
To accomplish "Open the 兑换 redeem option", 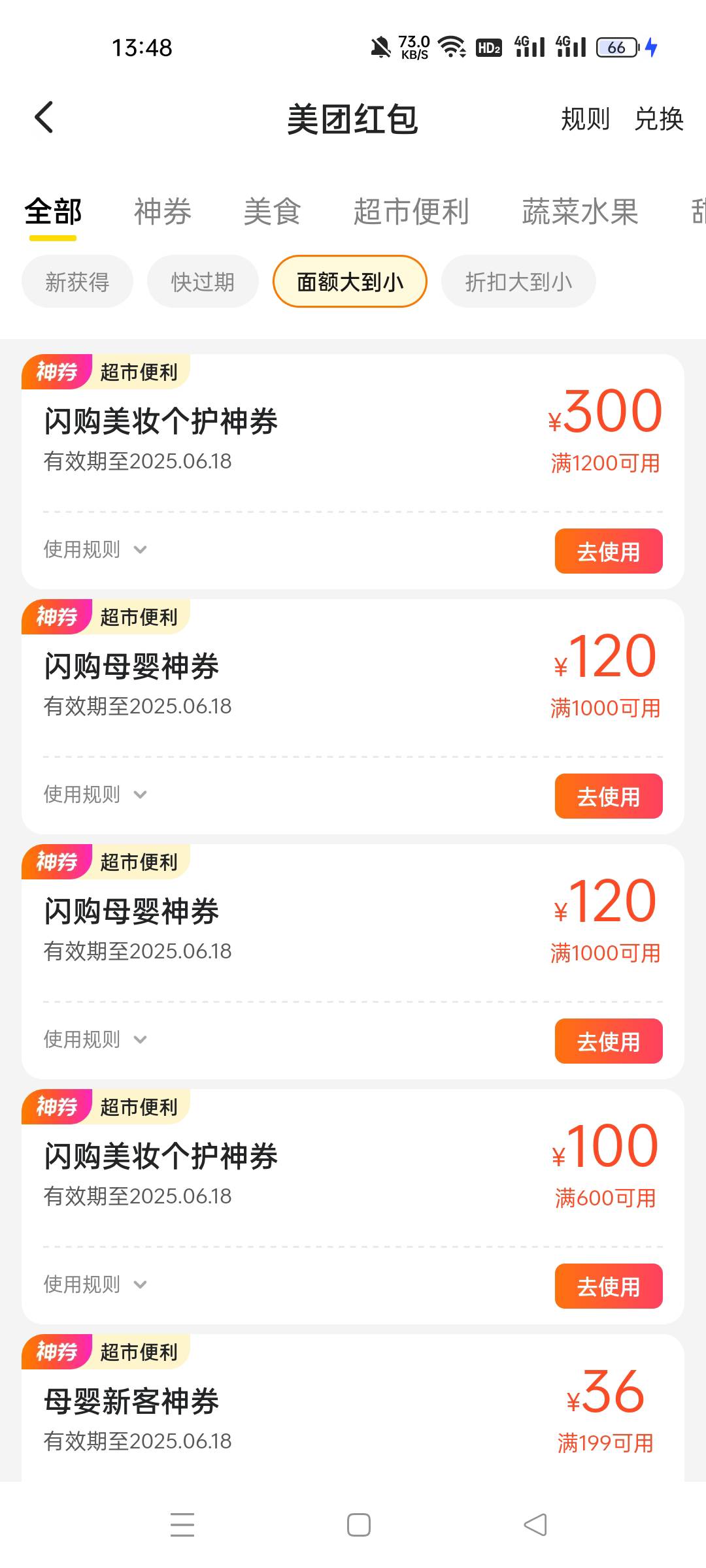I will (x=659, y=119).
